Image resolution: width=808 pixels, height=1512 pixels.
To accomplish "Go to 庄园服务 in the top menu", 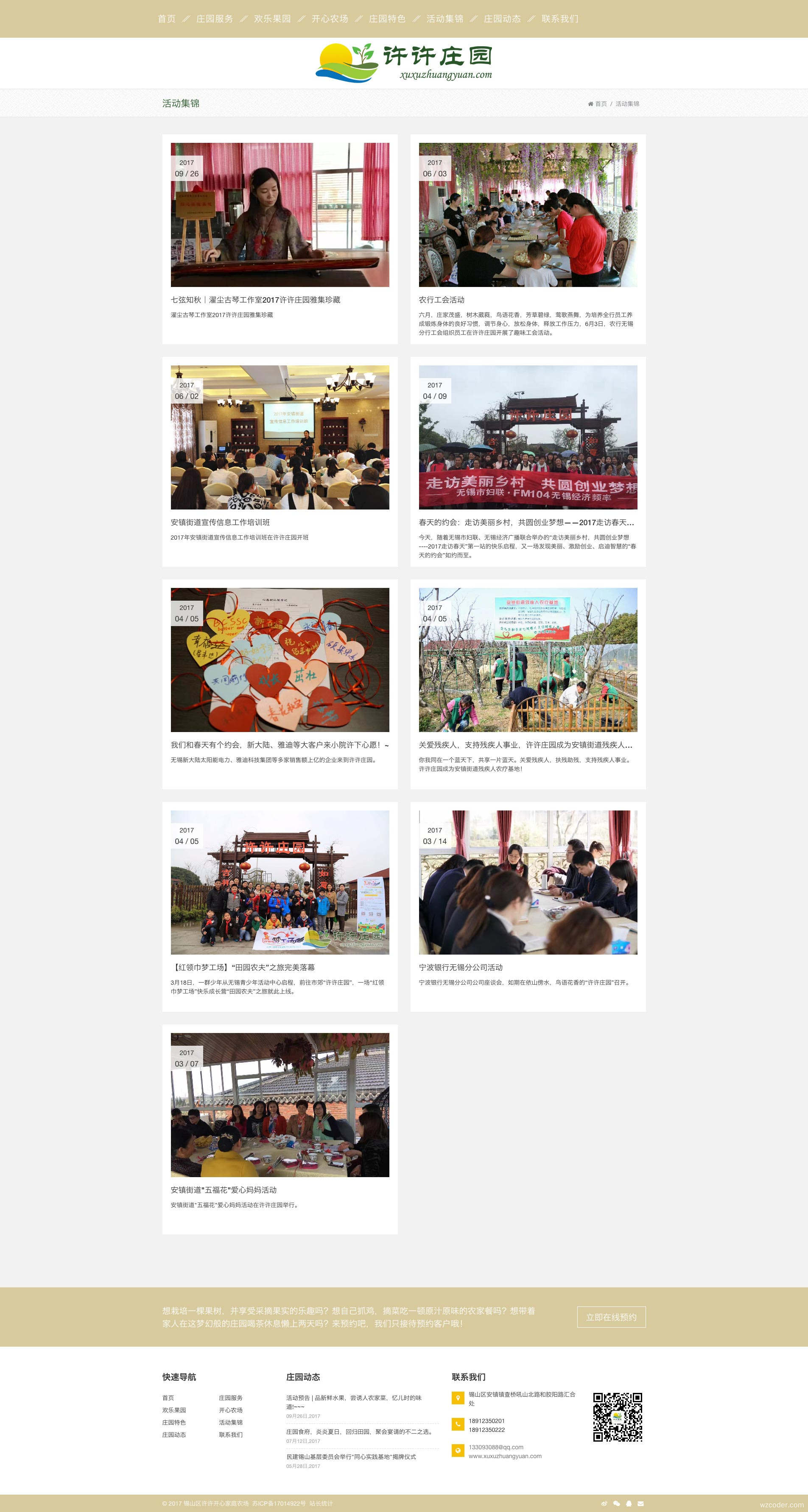I will pos(214,19).
